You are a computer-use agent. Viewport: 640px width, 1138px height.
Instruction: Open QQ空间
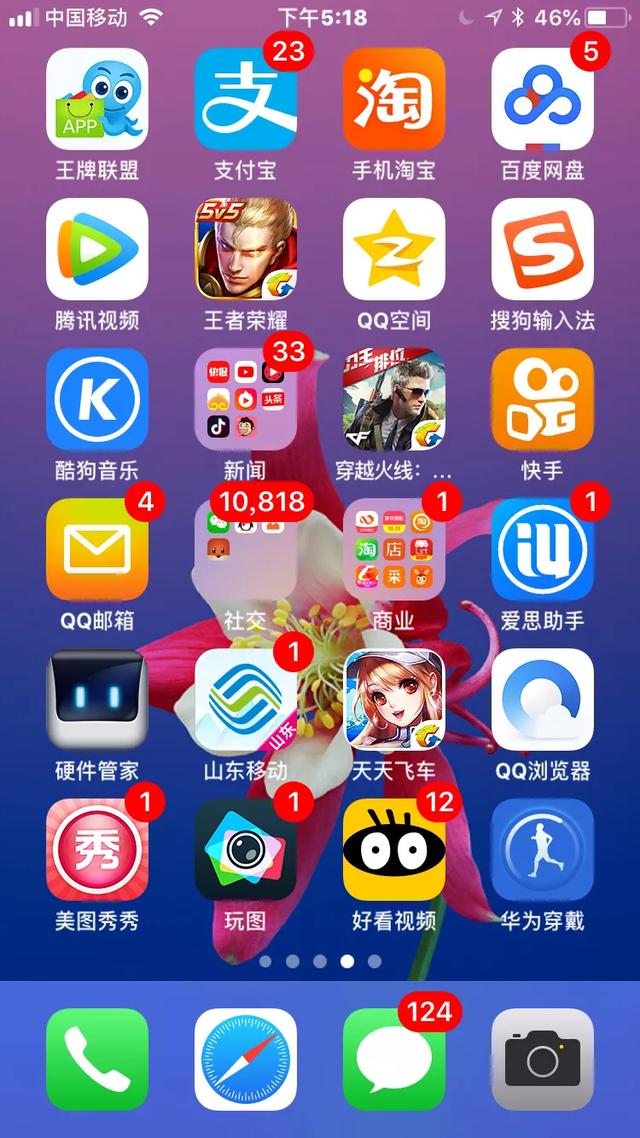(394, 248)
